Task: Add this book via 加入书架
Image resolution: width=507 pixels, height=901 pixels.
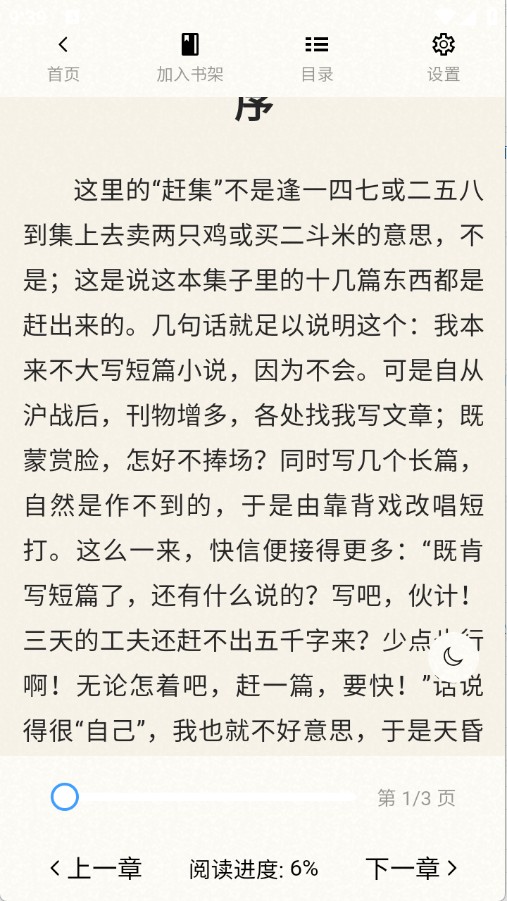Action: click(x=190, y=58)
